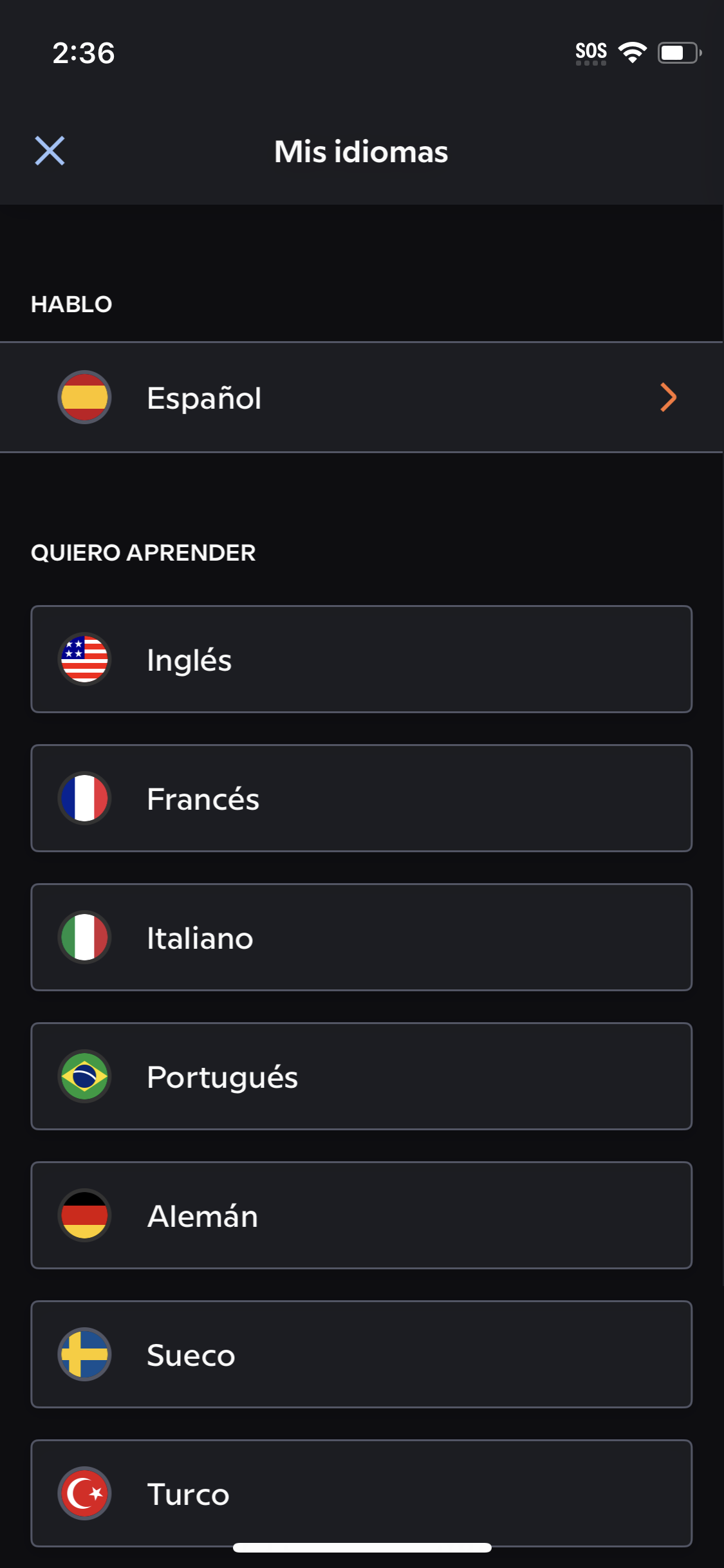Select the Brazilian flag icon for Portugués

click(84, 1076)
